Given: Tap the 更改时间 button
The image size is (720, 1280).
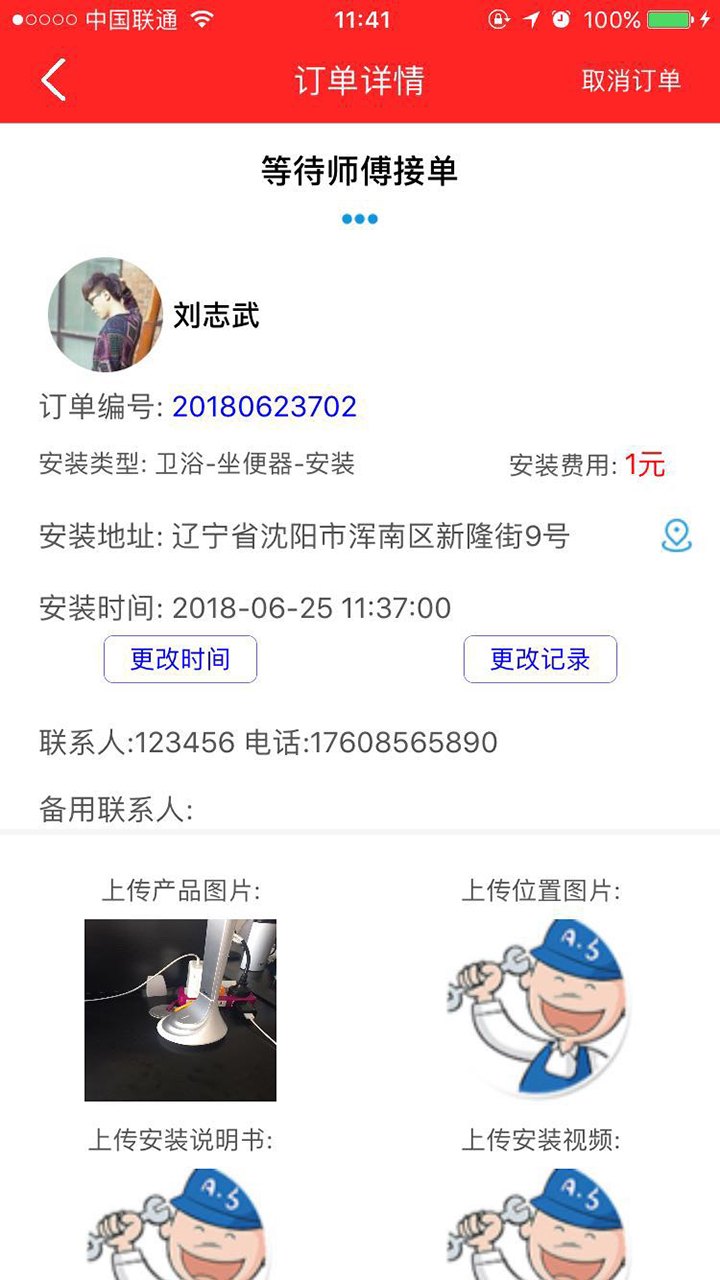Looking at the screenshot, I should (x=180, y=659).
